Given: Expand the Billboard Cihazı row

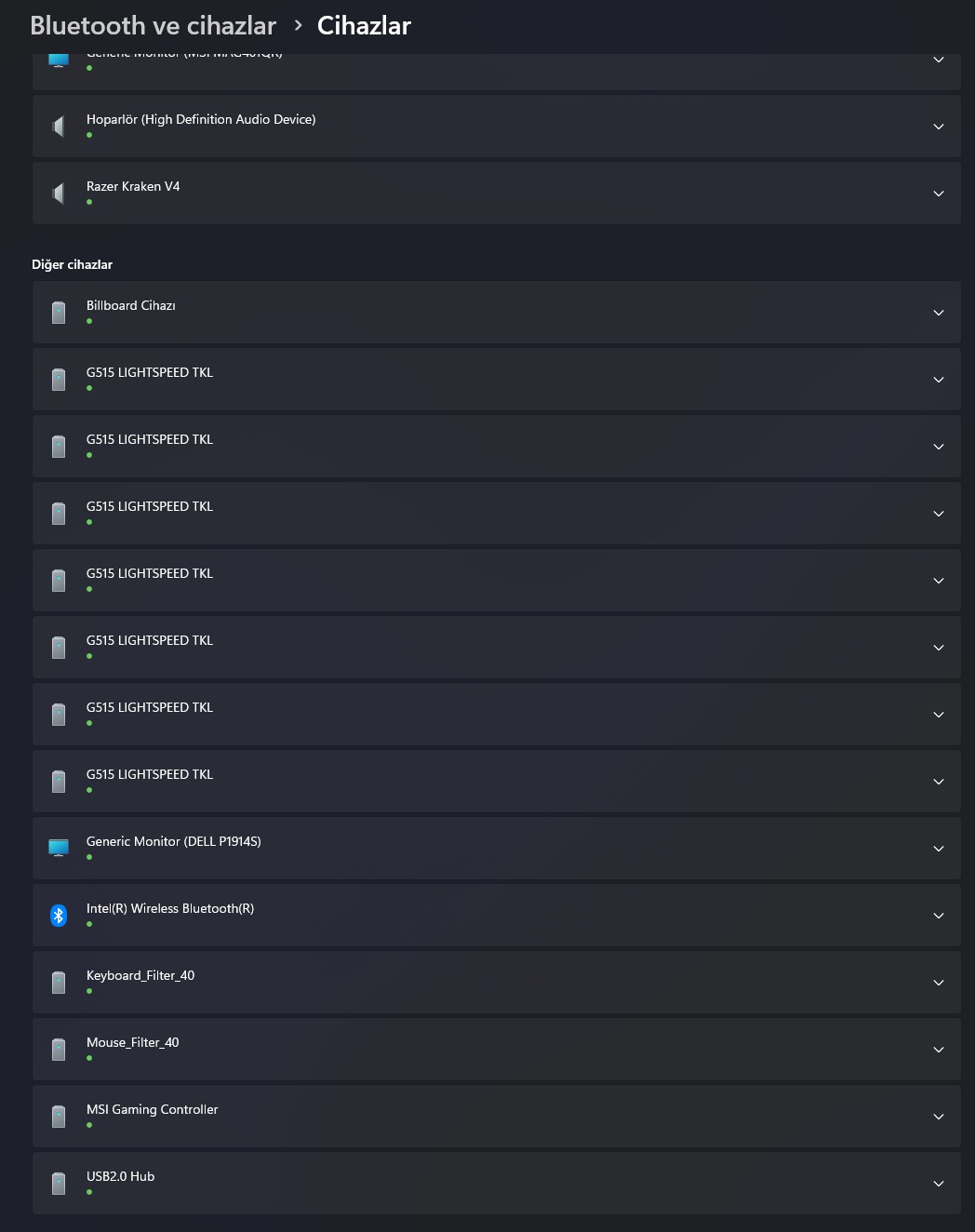Looking at the screenshot, I should (938, 313).
